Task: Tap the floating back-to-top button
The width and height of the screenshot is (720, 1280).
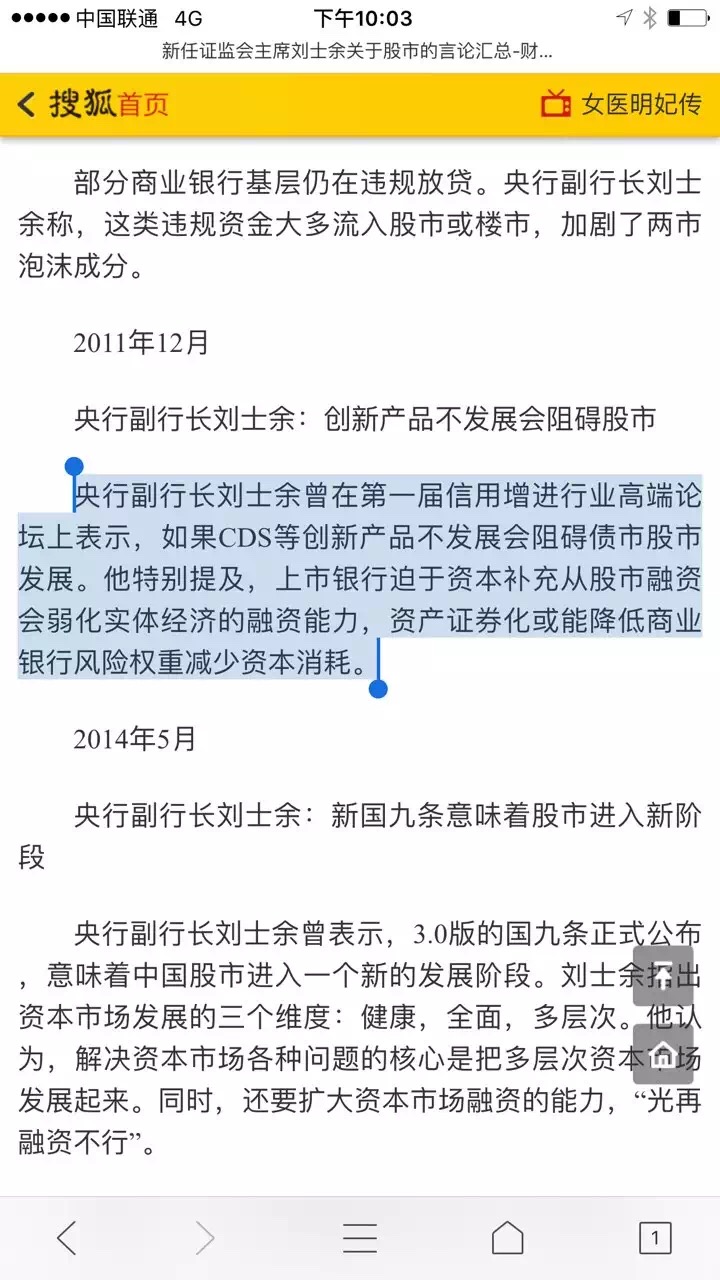Action: coord(662,976)
